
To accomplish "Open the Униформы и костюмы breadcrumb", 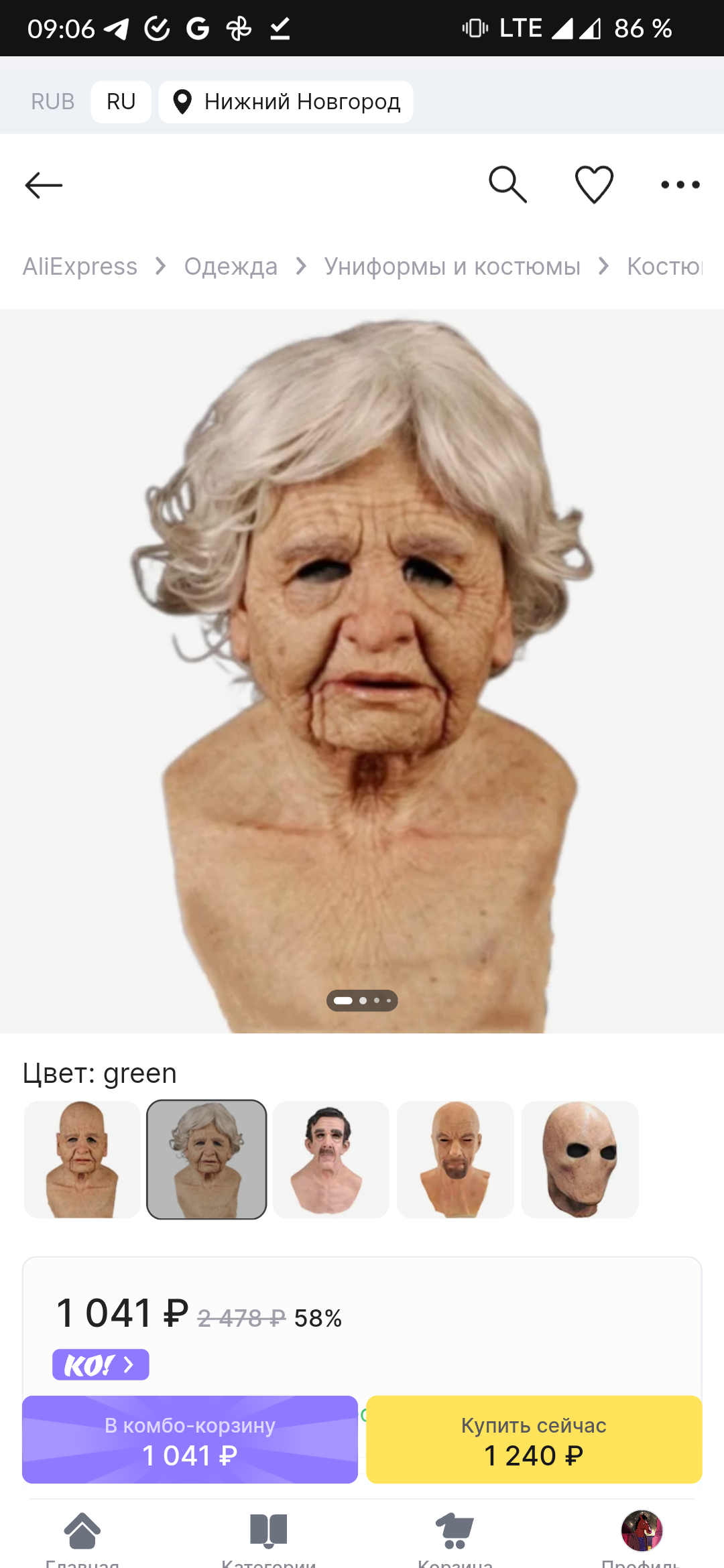I will click(452, 267).
